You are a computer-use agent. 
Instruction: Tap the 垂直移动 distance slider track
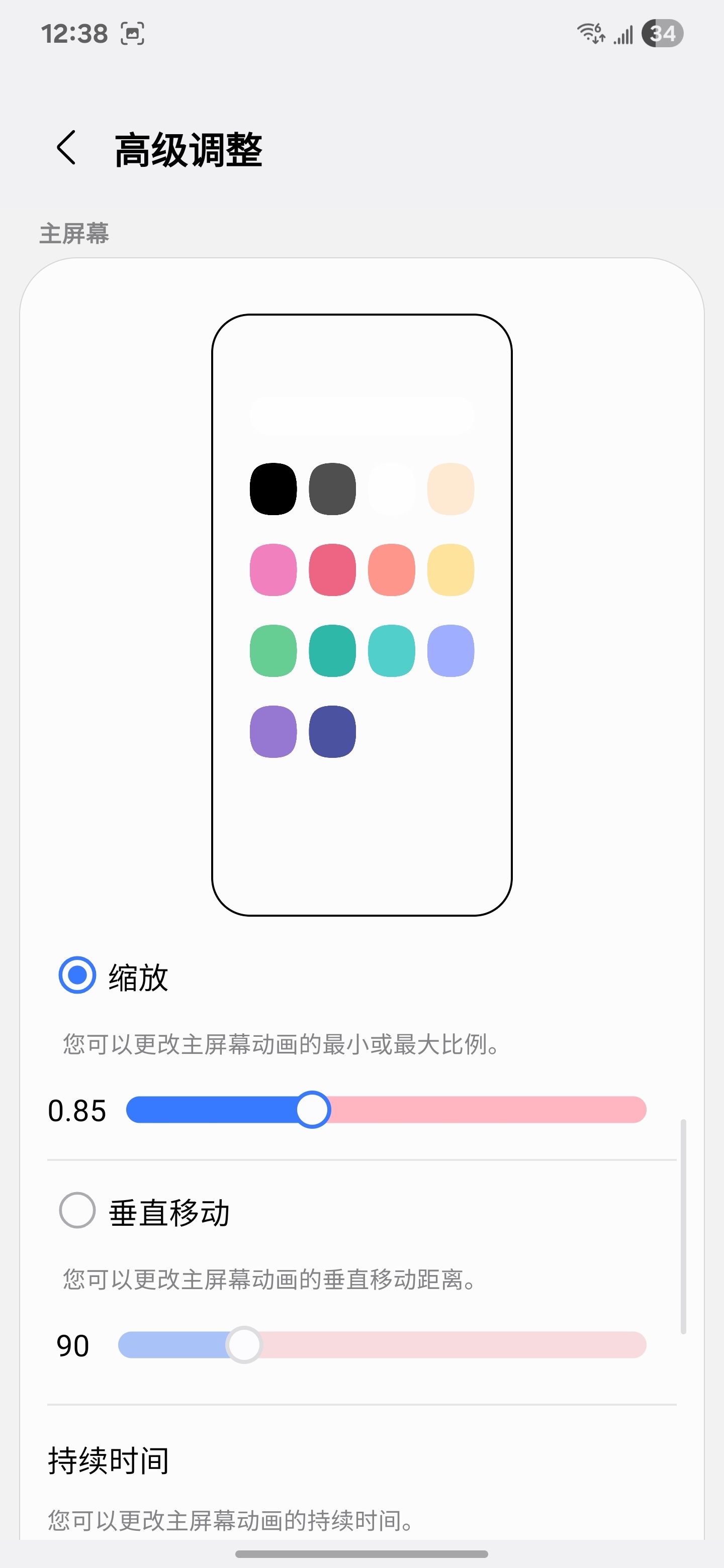point(382,1344)
